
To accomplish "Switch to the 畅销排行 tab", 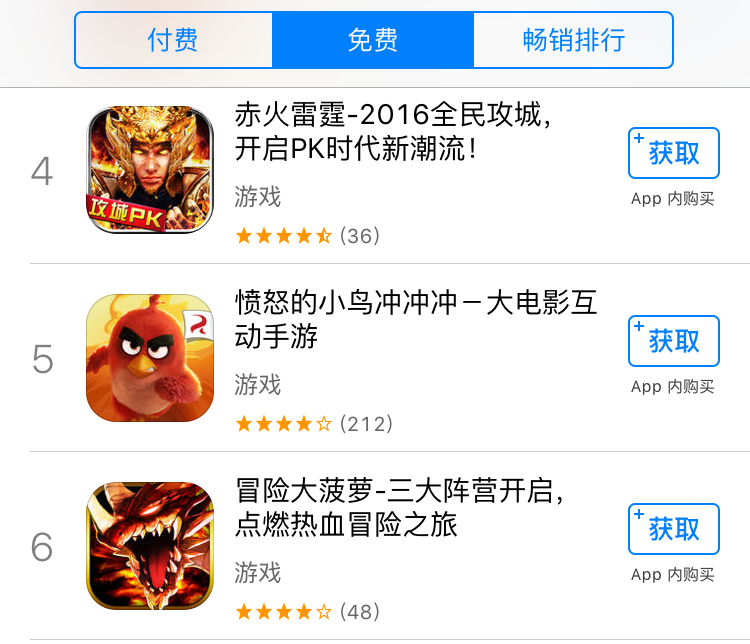I will pos(573,40).
